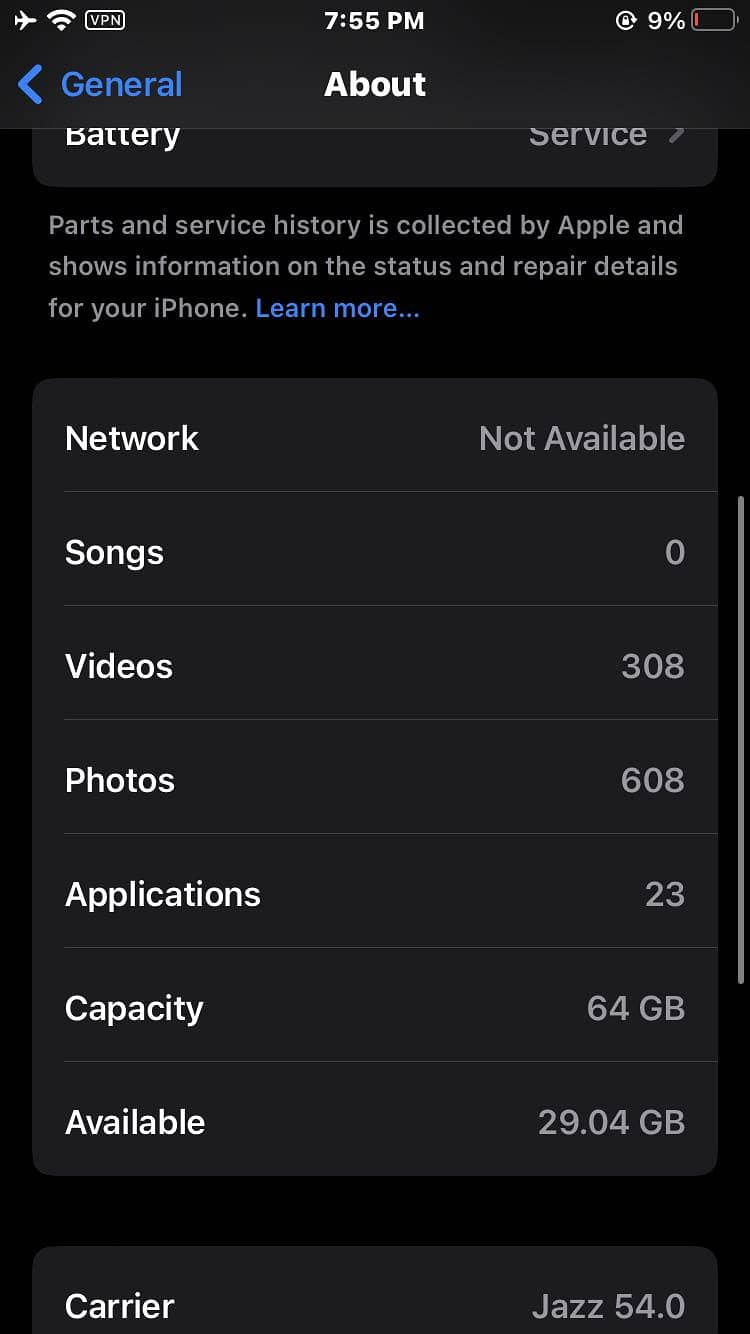Screen dimensions: 750x1334
Task: Tap the Available row showing 29.04 GB
Action: tap(375, 1121)
